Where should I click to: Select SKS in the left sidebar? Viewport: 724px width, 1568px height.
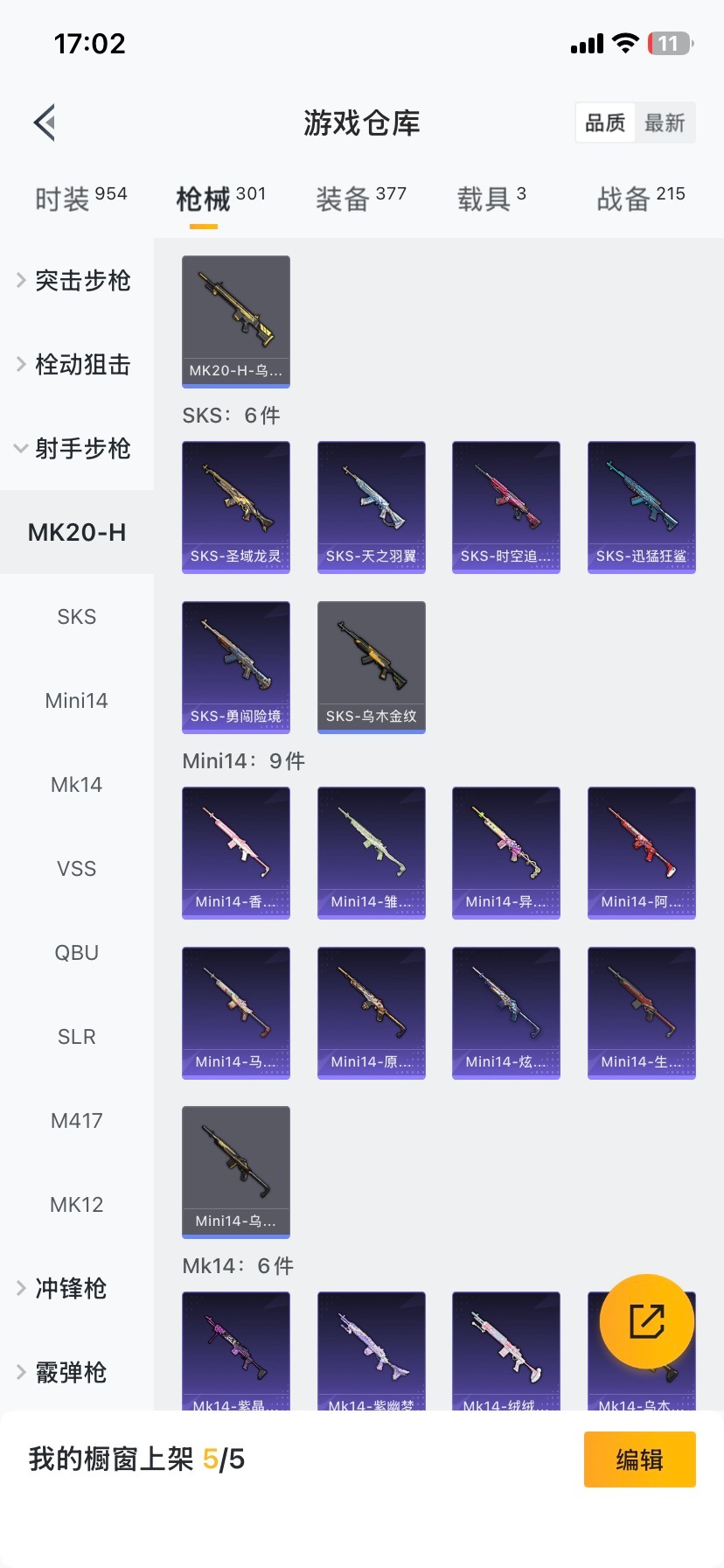pos(76,616)
